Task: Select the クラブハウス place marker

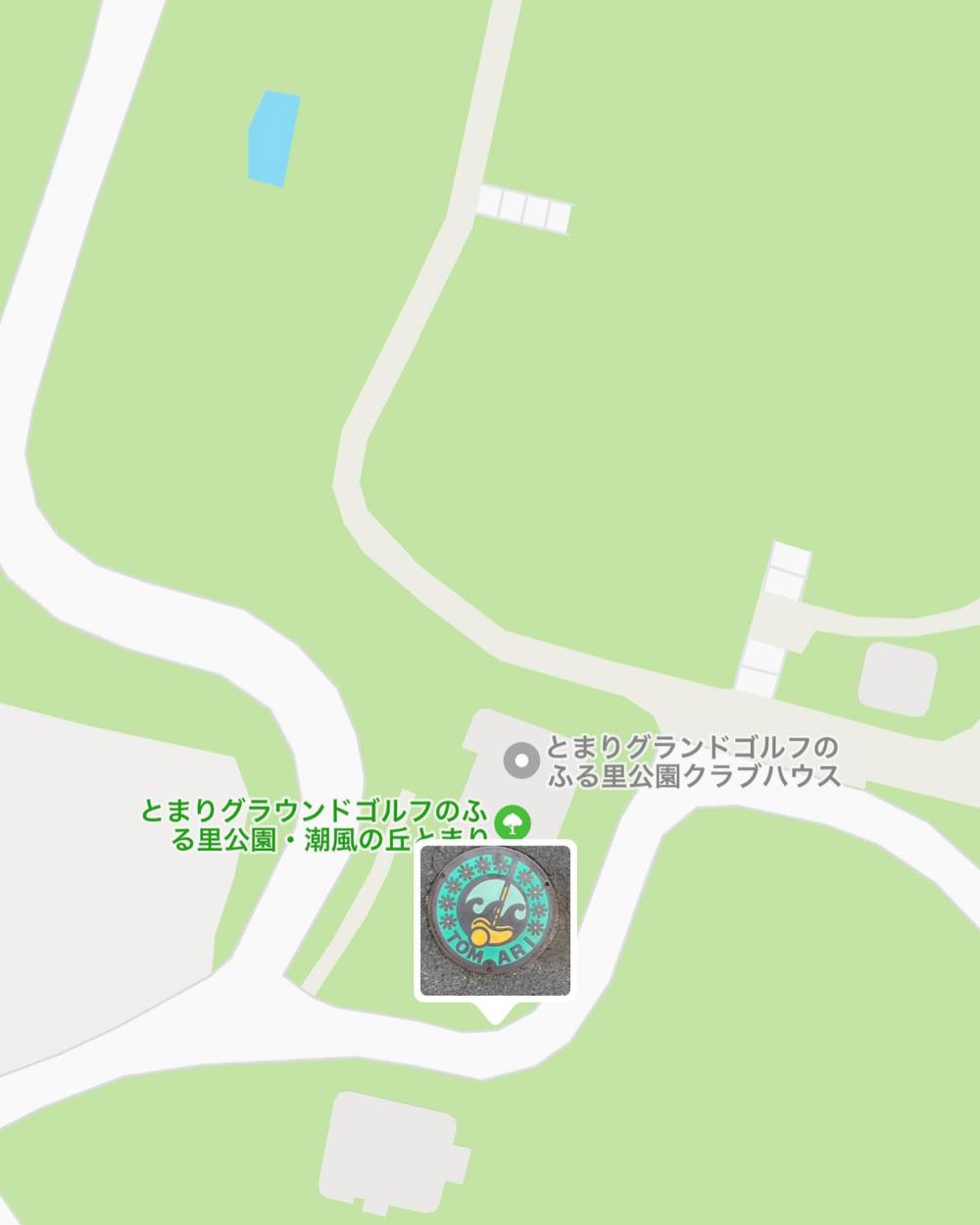Action: click(x=521, y=759)
